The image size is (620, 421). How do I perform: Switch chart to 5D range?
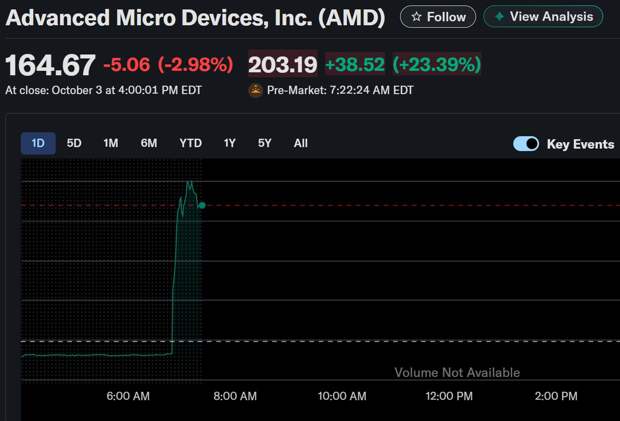74,143
